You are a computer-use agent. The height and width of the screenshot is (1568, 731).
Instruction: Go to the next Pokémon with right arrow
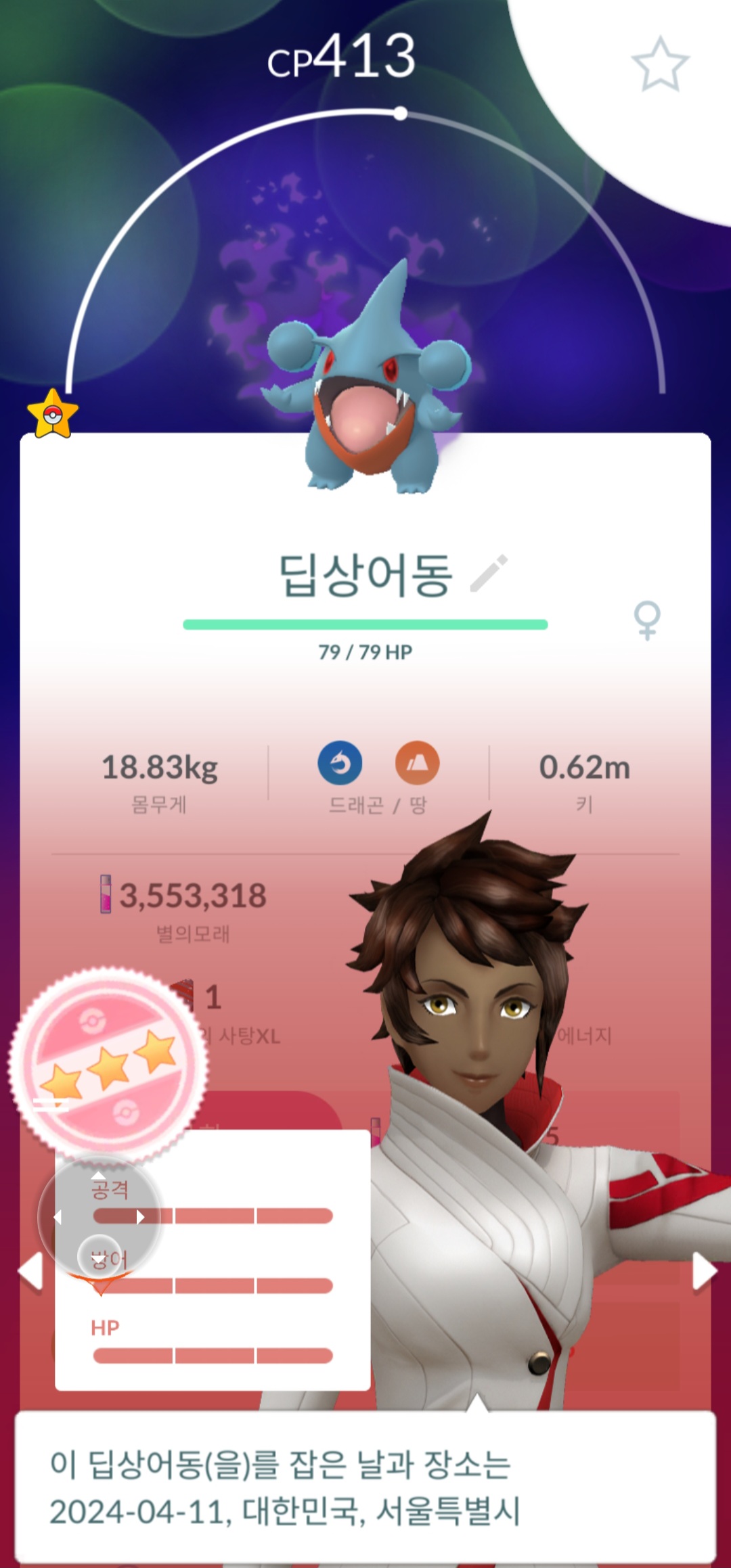click(x=704, y=1272)
